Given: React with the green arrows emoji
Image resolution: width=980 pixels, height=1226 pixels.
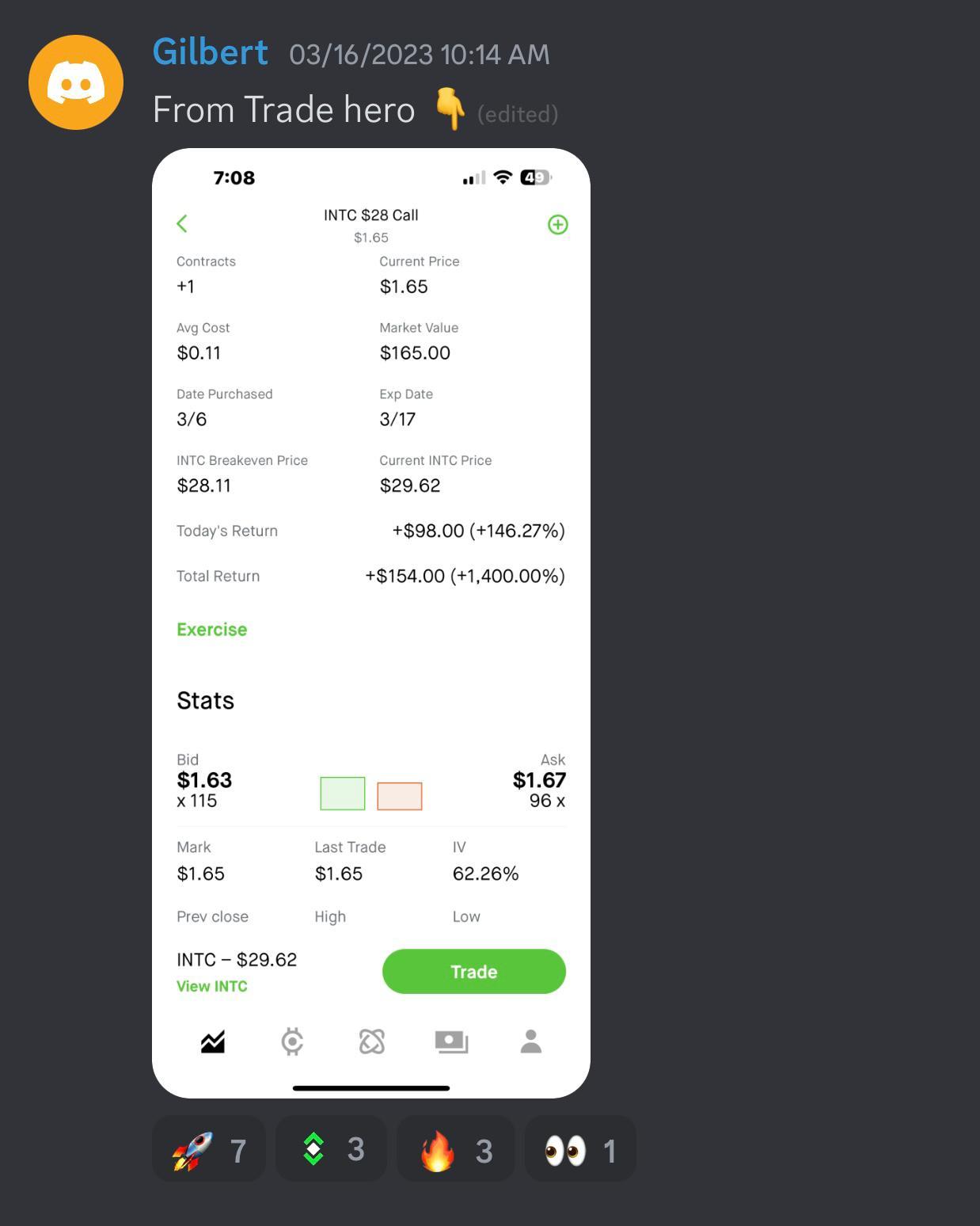Looking at the screenshot, I should [331, 1149].
